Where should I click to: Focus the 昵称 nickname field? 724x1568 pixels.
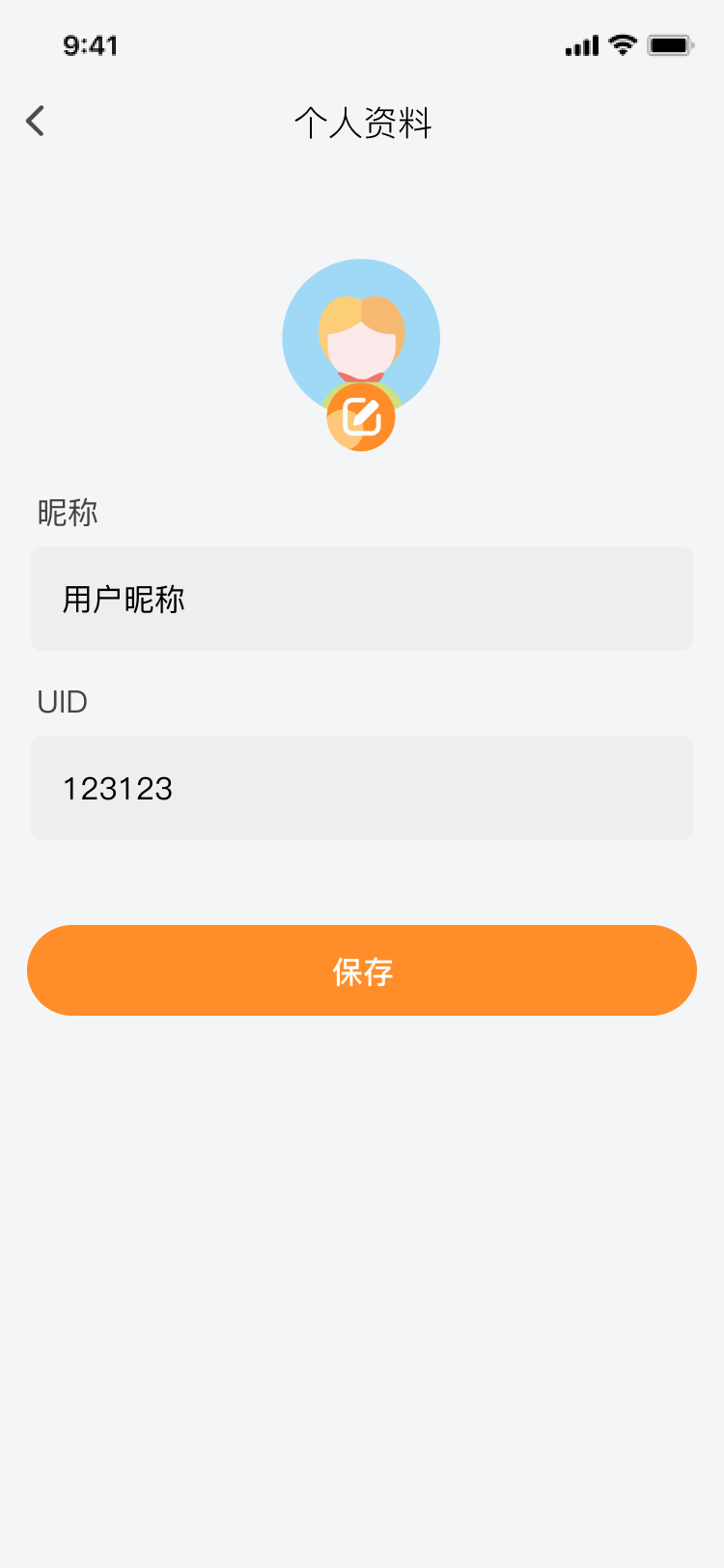pos(362,599)
